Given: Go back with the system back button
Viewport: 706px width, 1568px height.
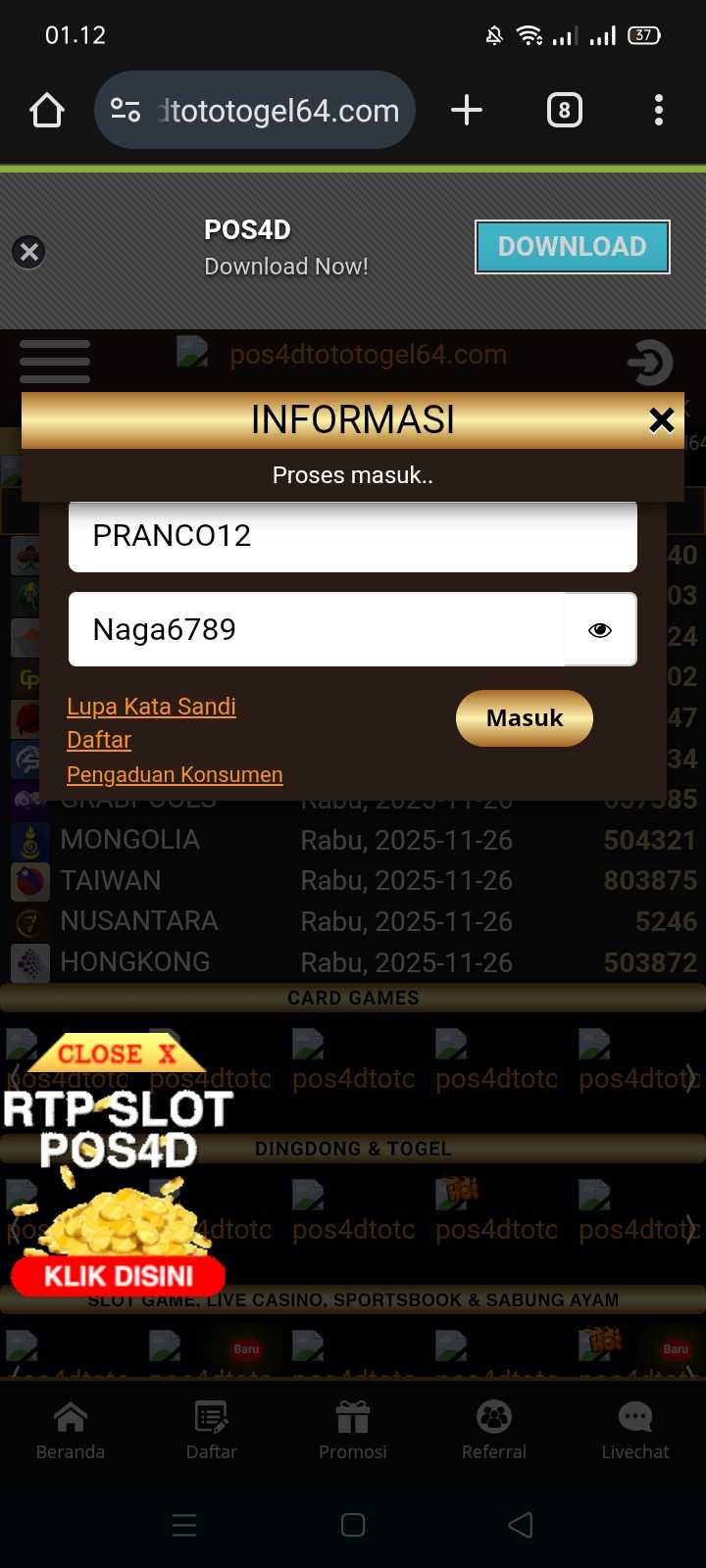Looking at the screenshot, I should pos(521,1525).
